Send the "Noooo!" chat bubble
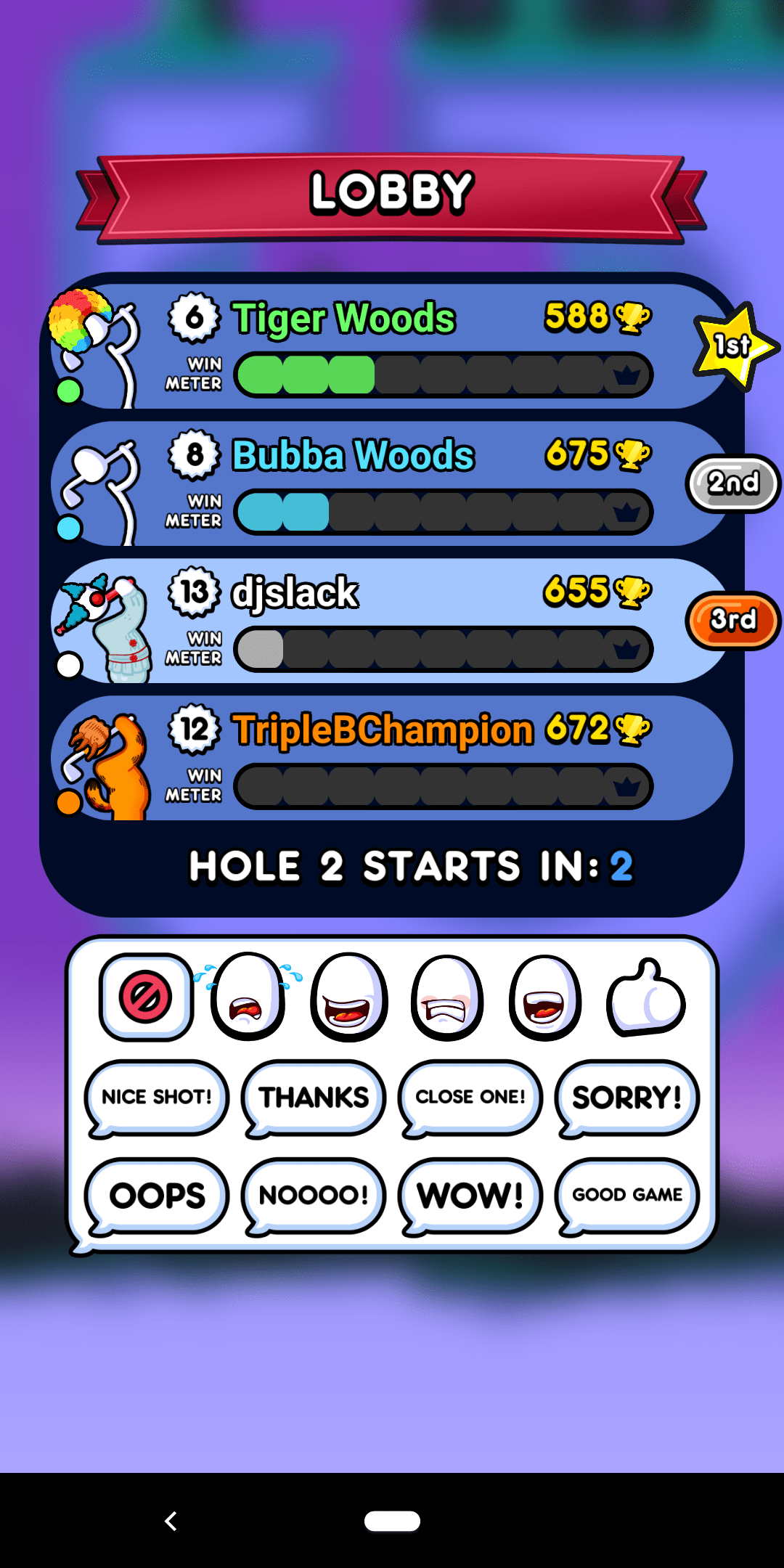Screen dimensions: 784x1568 click(314, 1195)
